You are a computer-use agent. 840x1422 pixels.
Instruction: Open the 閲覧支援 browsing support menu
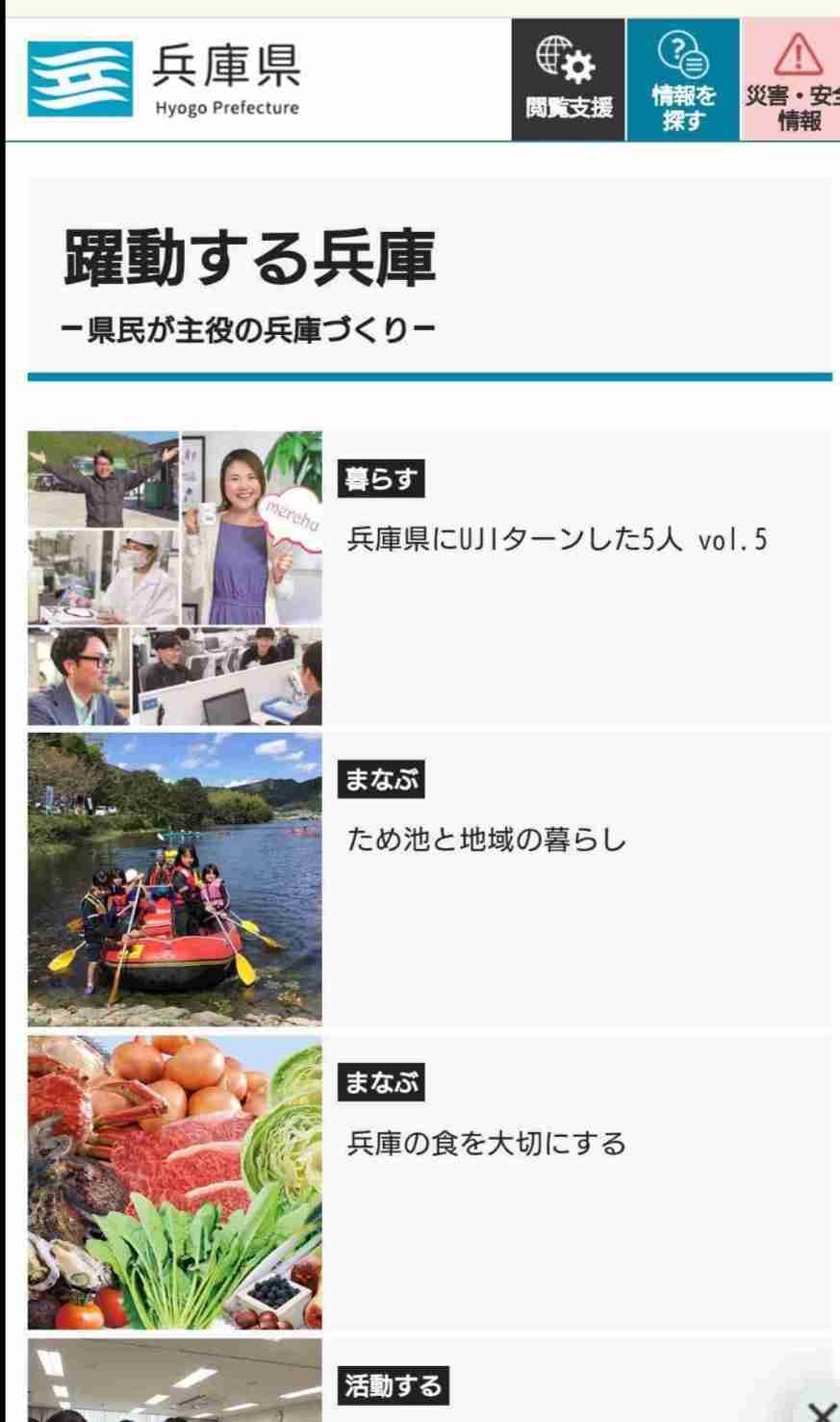point(569,80)
